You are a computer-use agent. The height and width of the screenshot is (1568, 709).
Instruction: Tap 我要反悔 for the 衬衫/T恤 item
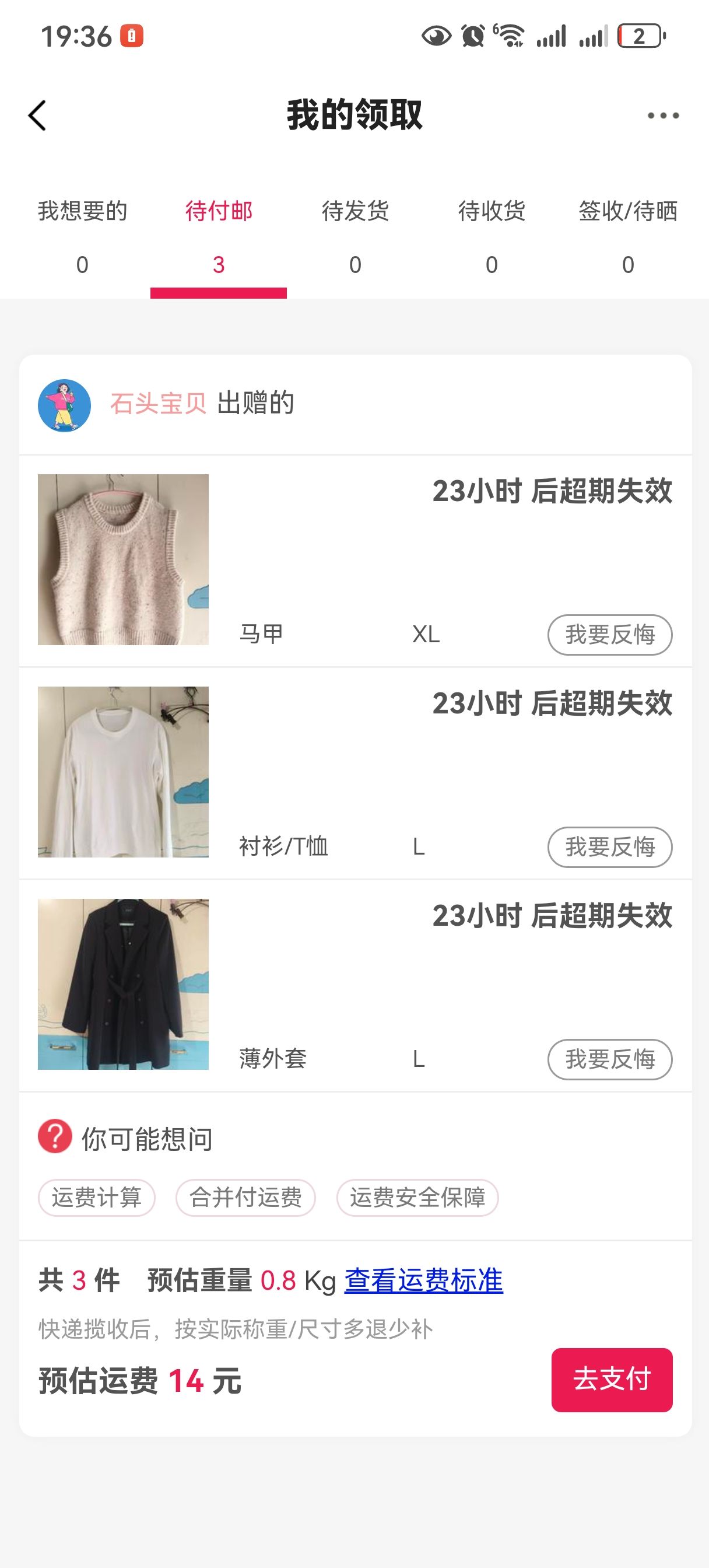610,848
